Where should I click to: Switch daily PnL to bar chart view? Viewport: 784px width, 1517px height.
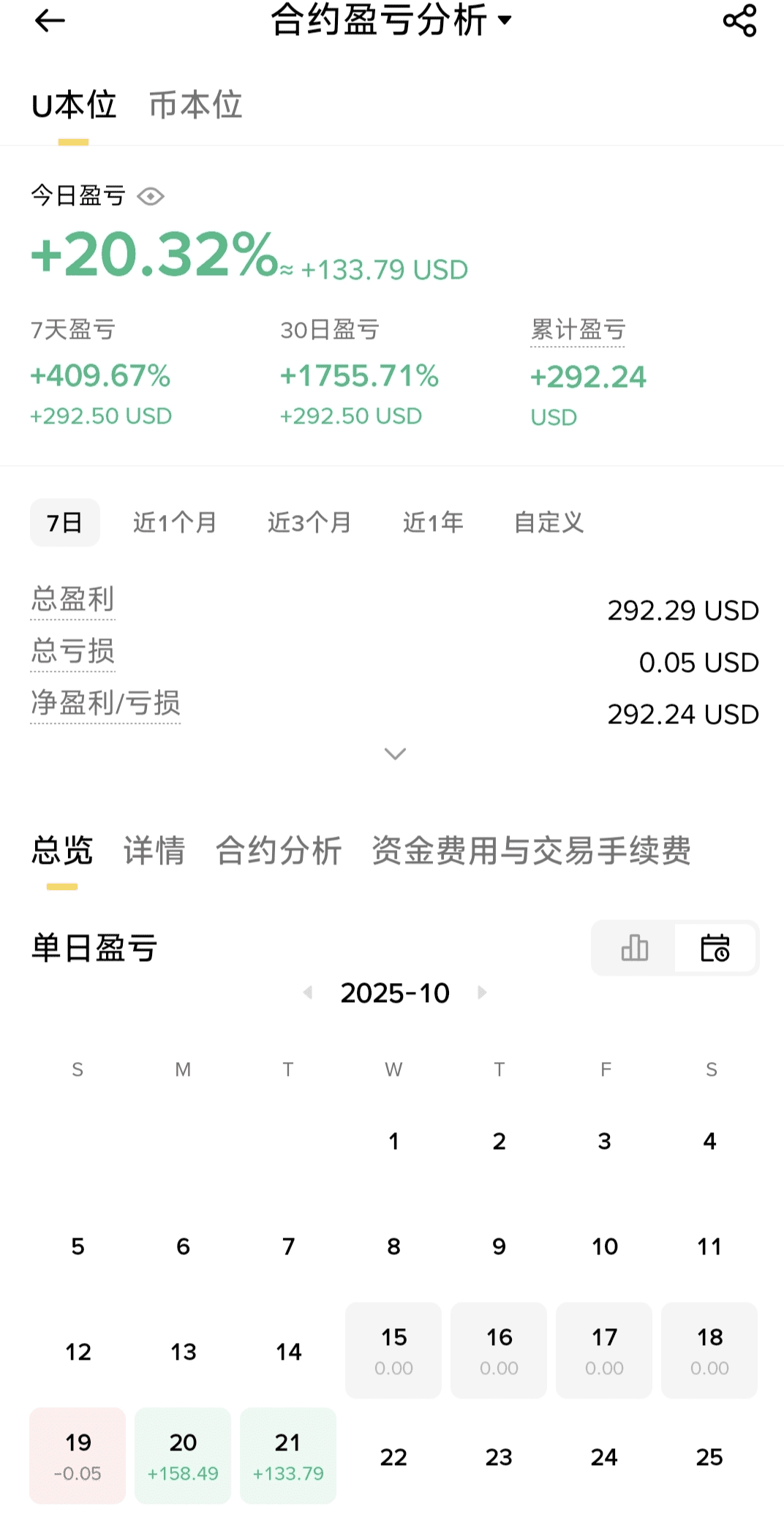(x=634, y=948)
